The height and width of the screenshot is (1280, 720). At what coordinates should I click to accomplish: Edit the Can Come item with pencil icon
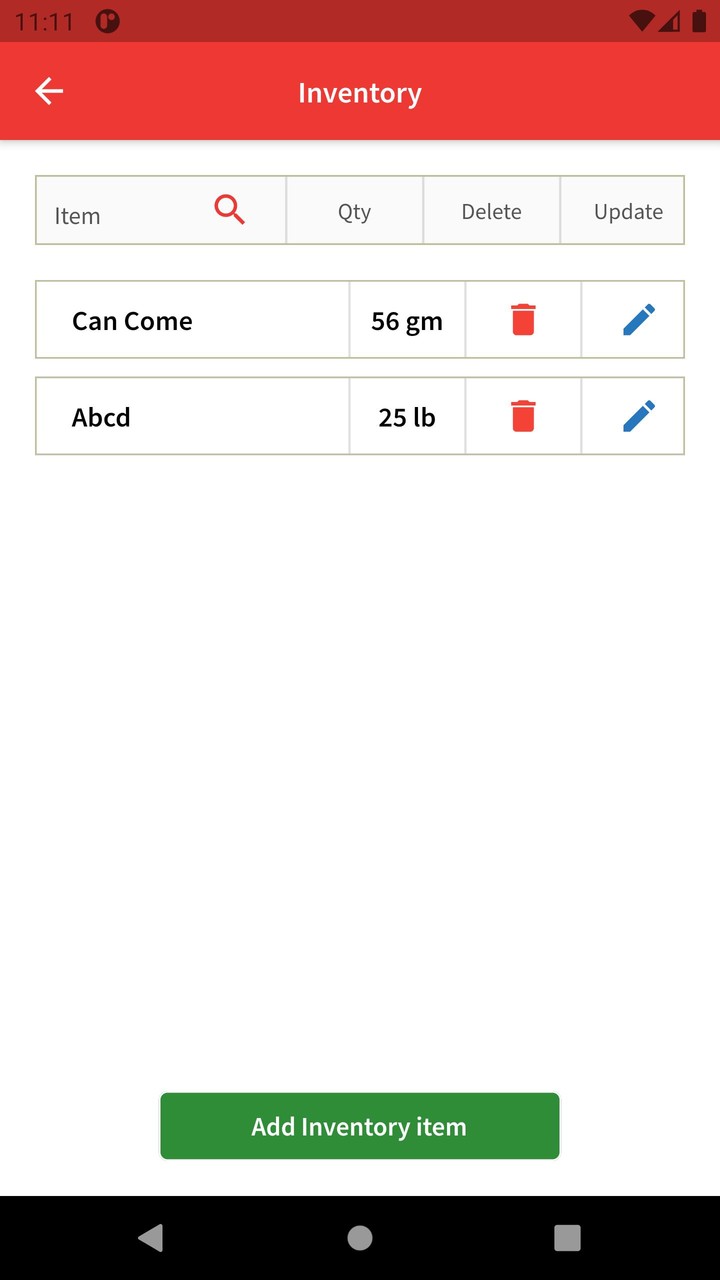(638, 319)
